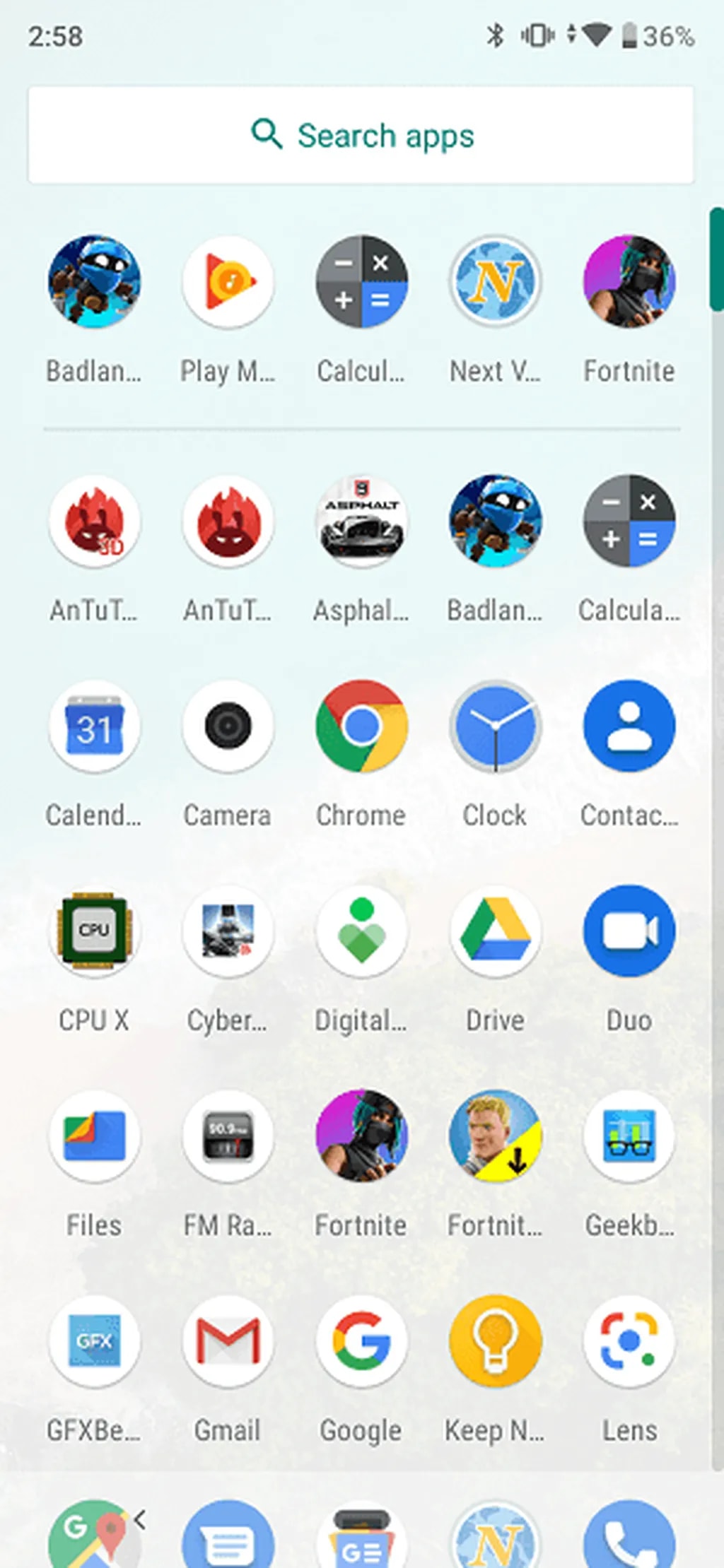724x1568 pixels.
Task: Open the CPU X app
Action: pyautogui.click(x=94, y=933)
